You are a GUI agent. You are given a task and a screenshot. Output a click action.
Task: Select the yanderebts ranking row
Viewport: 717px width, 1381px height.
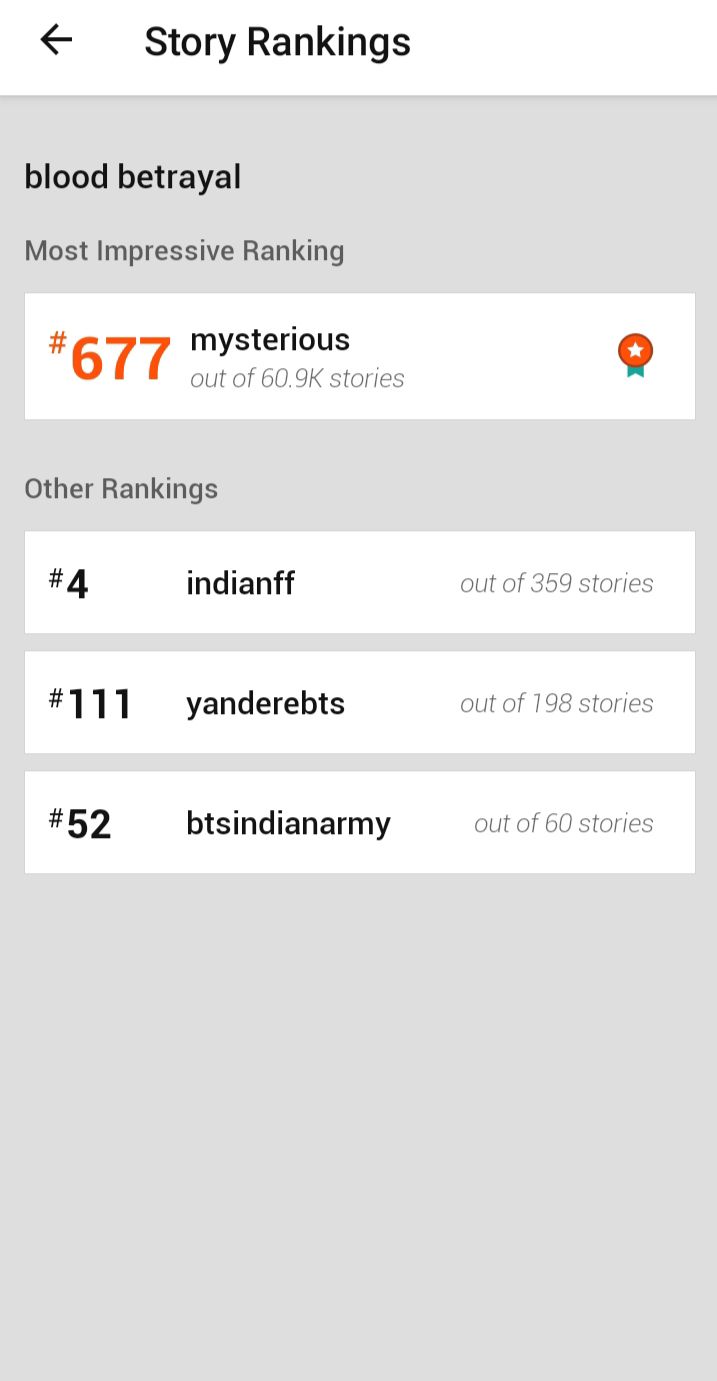point(359,702)
